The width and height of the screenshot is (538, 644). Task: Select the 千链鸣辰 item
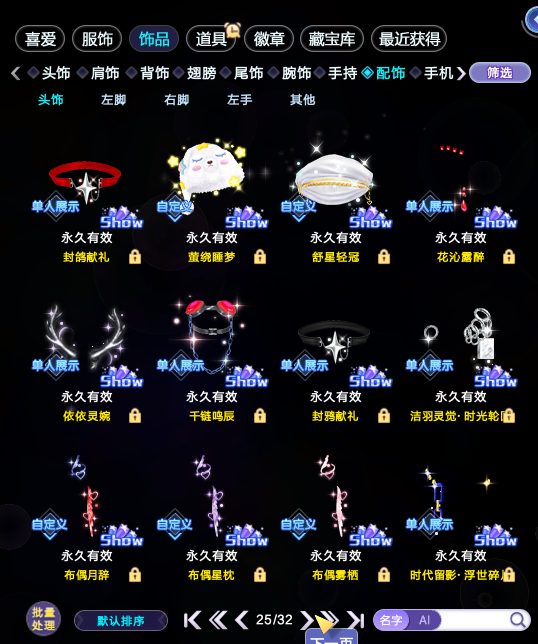pos(211,361)
